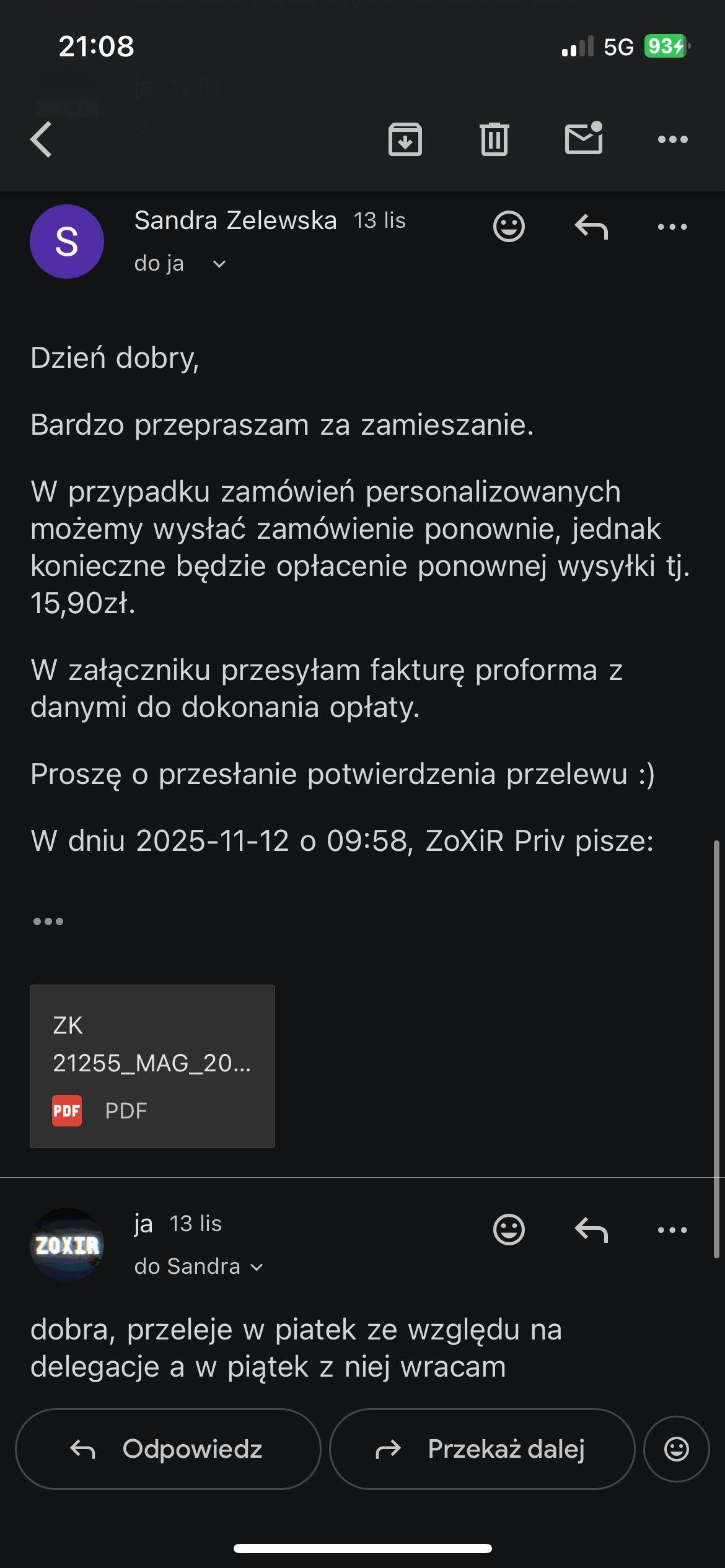This screenshot has width=725, height=1568.
Task: Open more options for Sandra Zelewska's message
Action: click(x=672, y=227)
